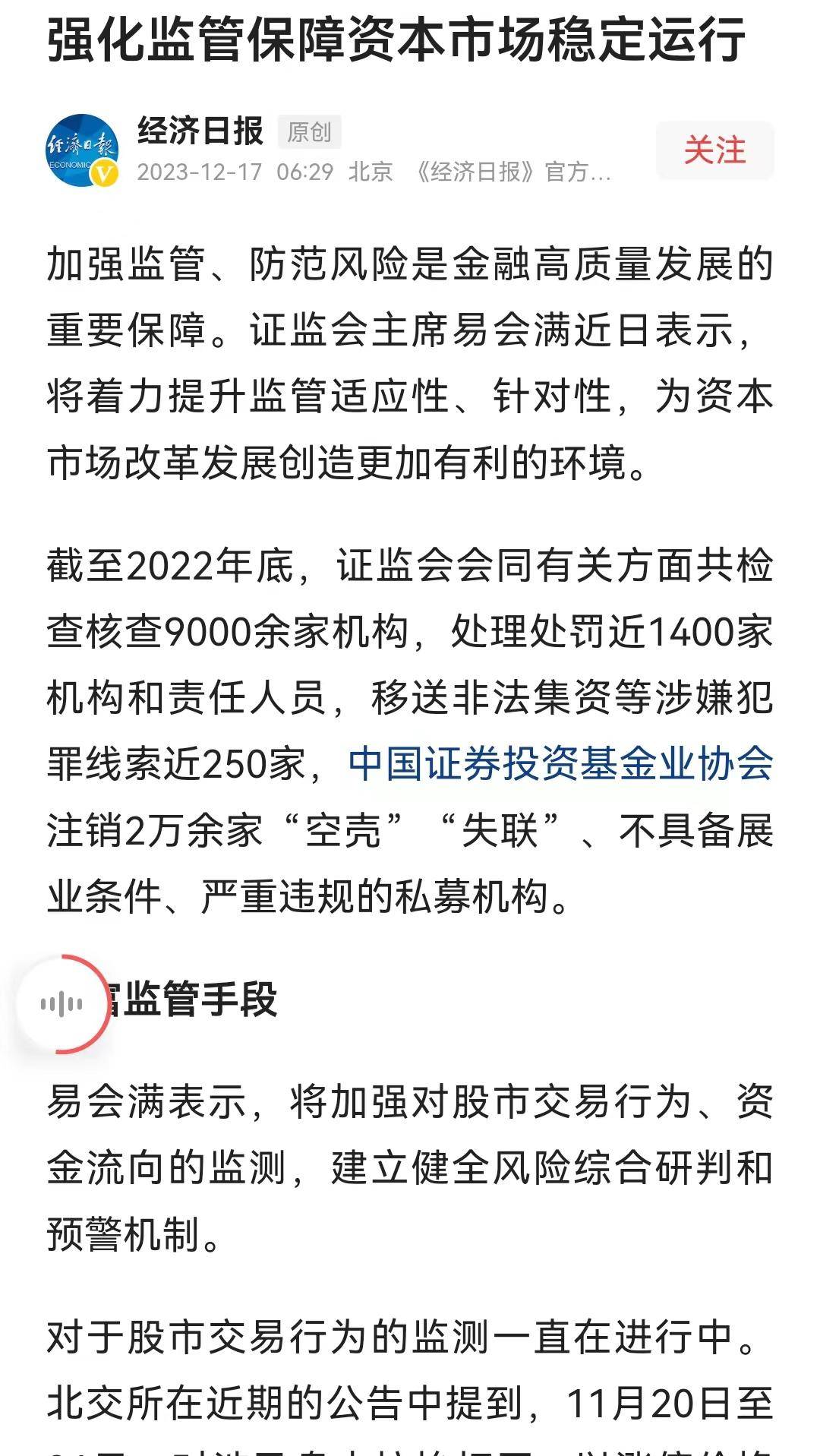Tap the floating audio playback button

[61, 1004]
